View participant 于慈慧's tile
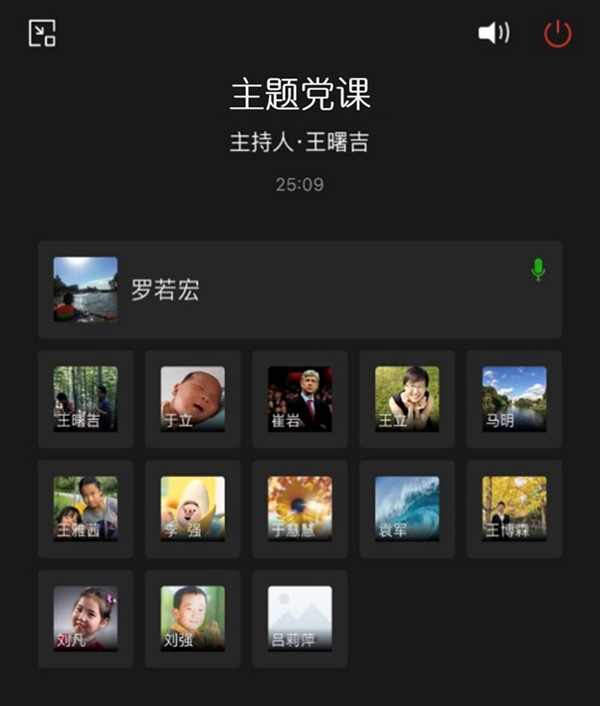The width and height of the screenshot is (600, 706). pos(299,509)
